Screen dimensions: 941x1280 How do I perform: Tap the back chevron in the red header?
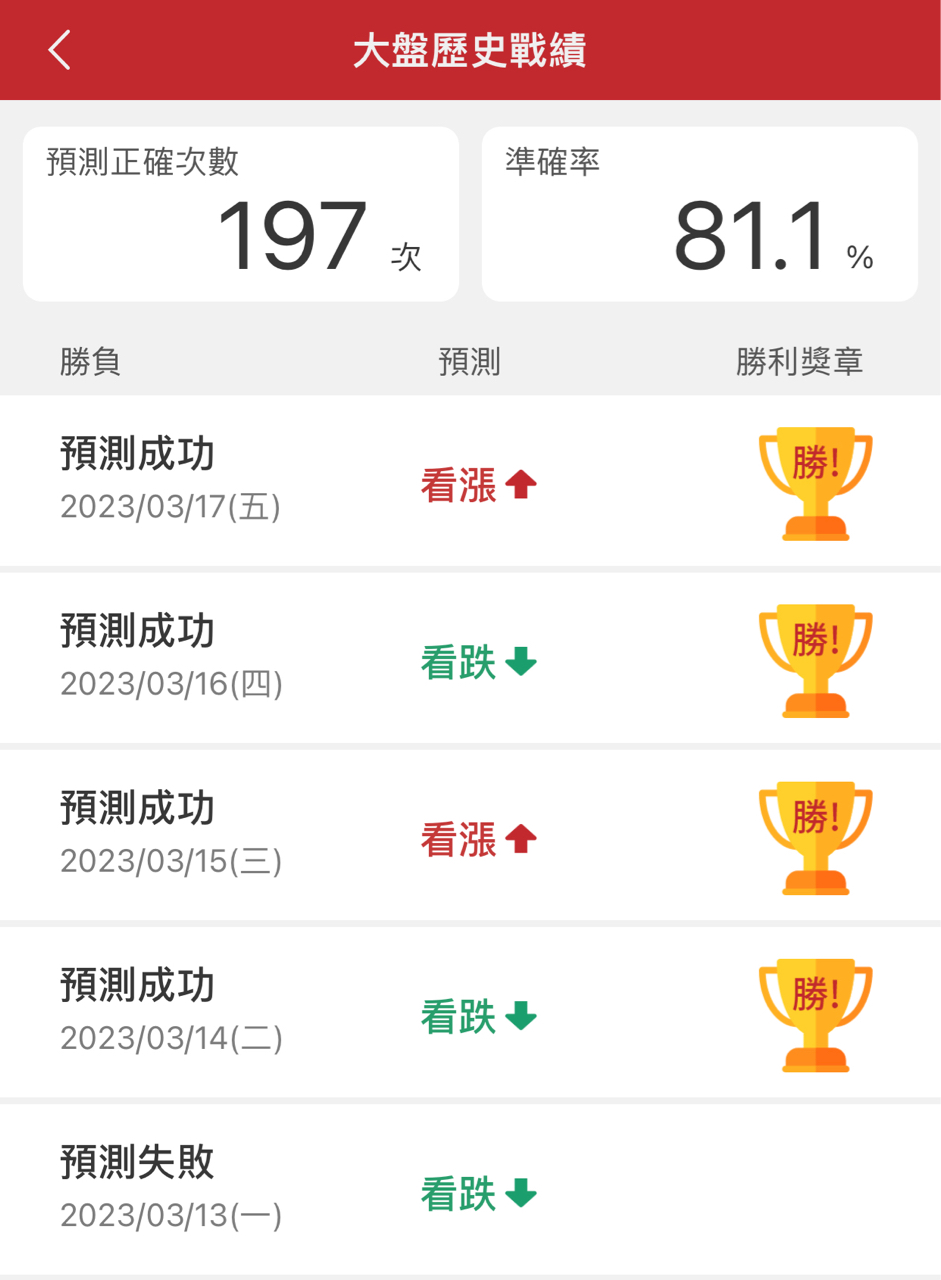click(x=57, y=49)
